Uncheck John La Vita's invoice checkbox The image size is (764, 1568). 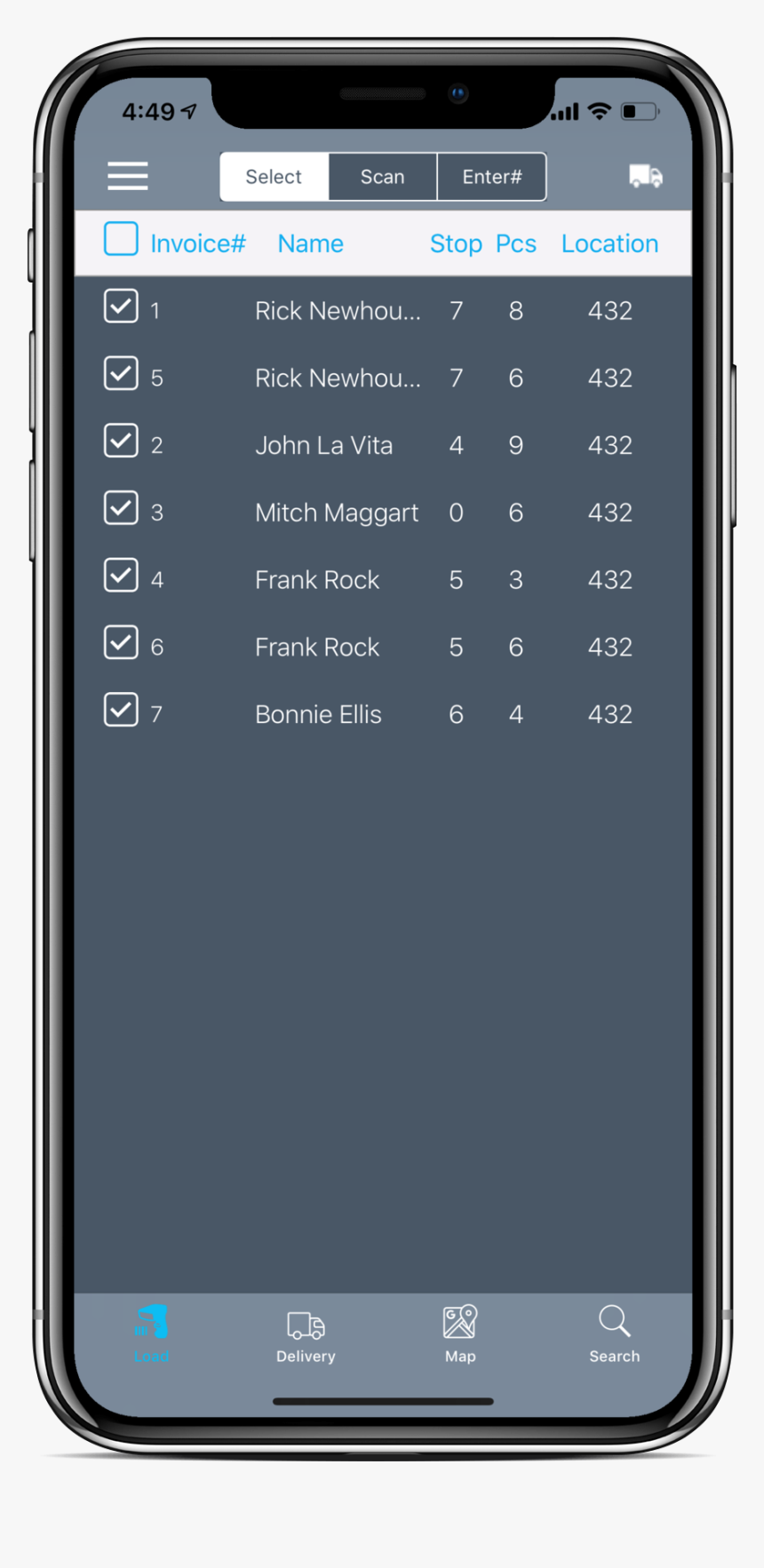(121, 441)
